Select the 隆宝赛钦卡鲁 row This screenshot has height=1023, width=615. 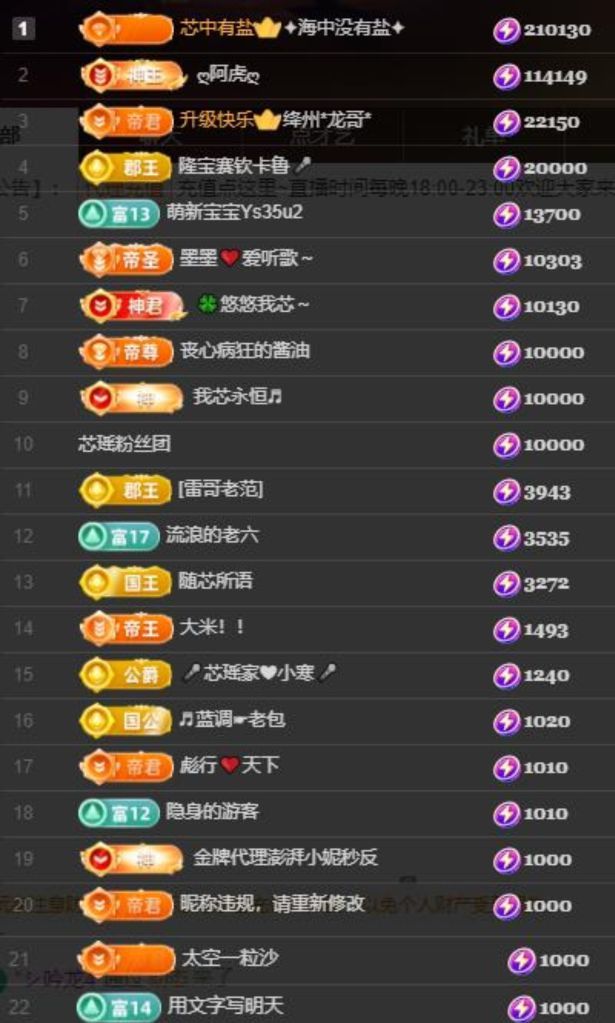[244, 166]
